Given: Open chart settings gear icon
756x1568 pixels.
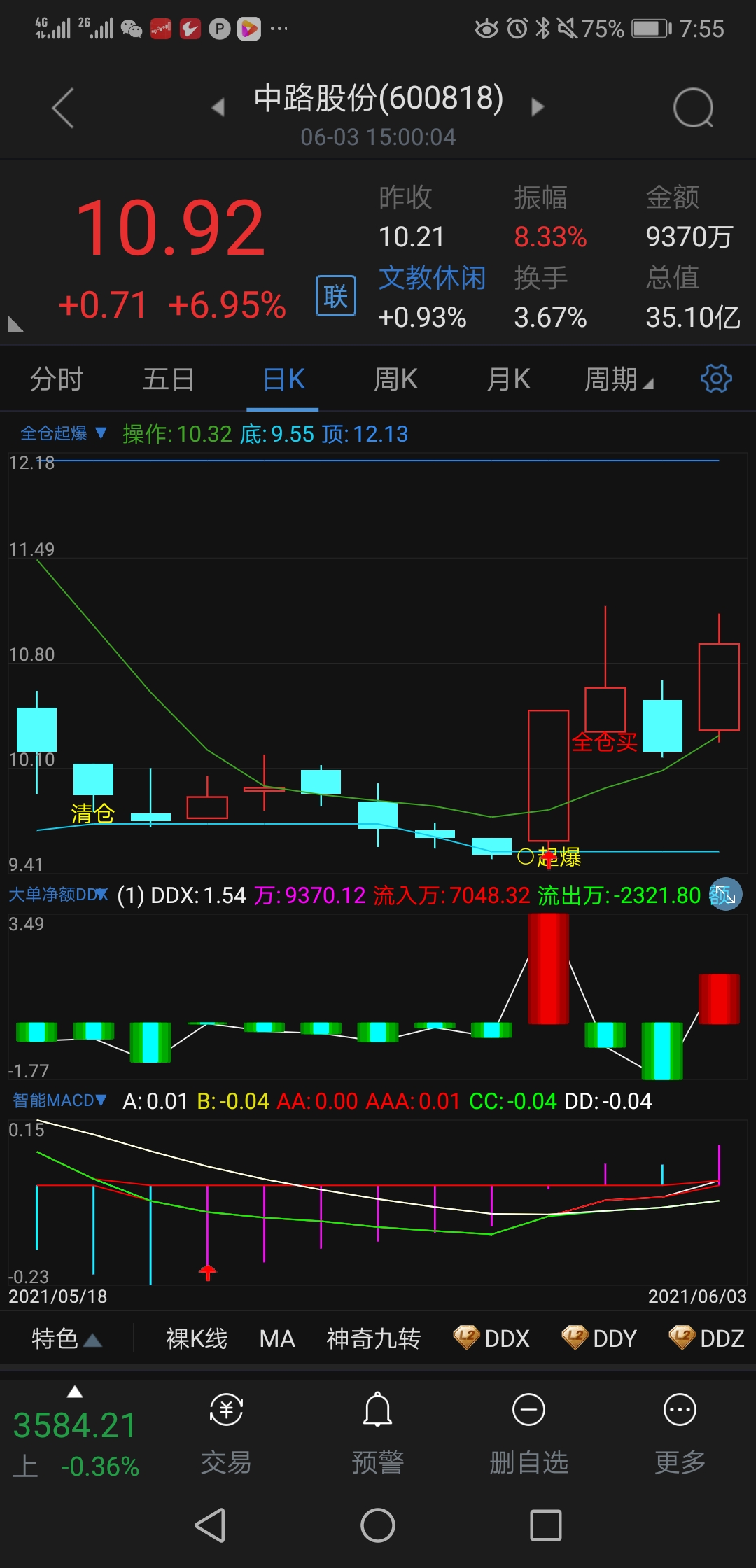Looking at the screenshot, I should click(716, 379).
